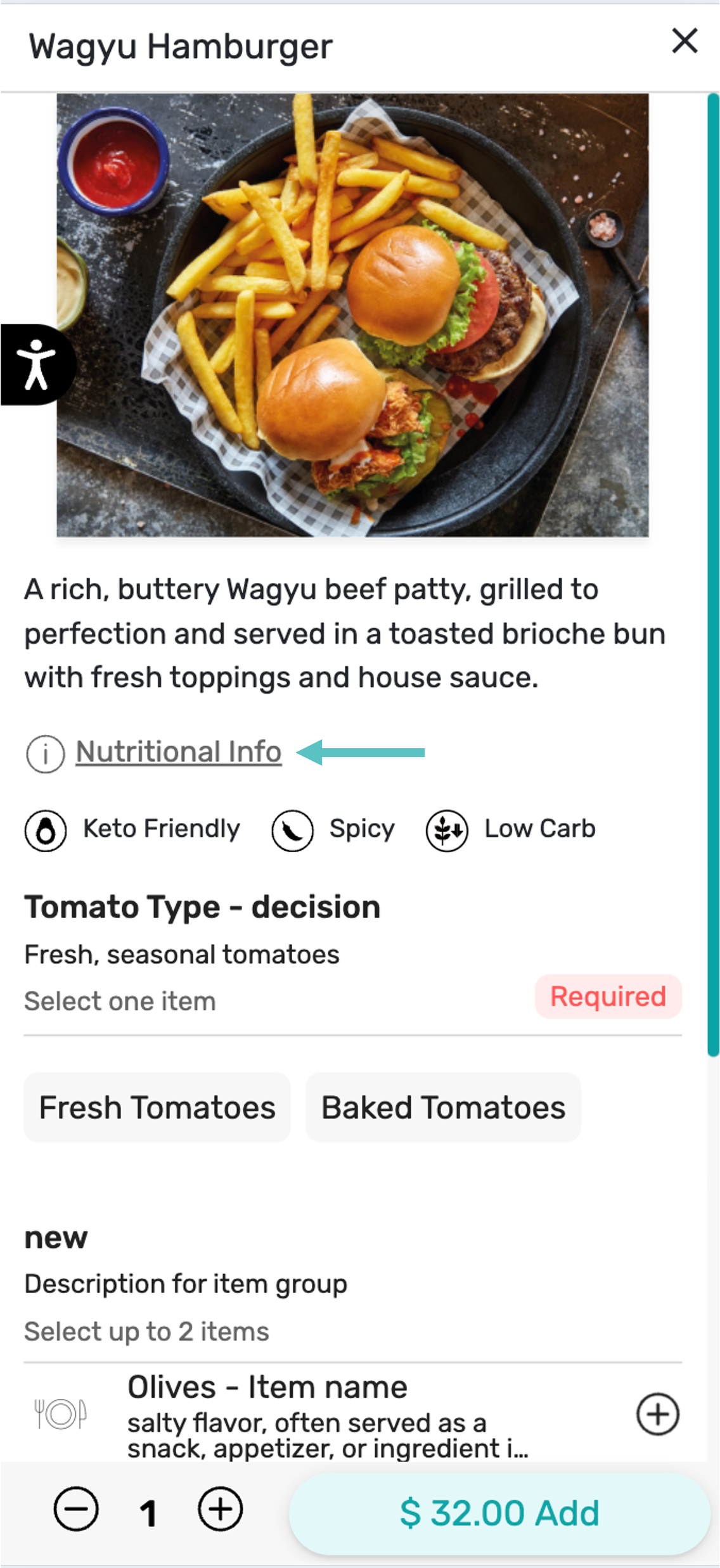Select Fresh Tomatoes option
Viewport: 720px width, 1568px height.
tap(157, 1107)
